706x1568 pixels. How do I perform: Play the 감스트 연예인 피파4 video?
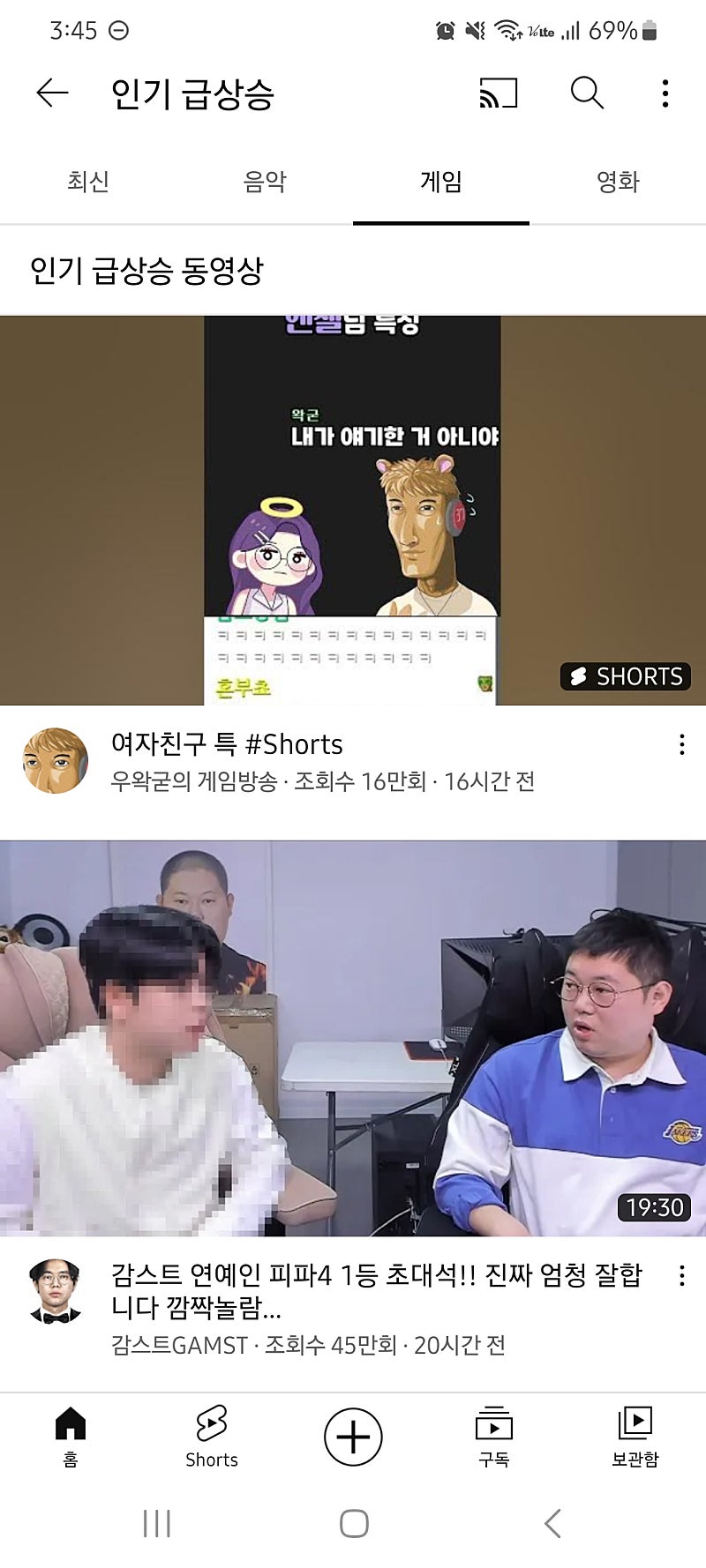[x=353, y=1037]
